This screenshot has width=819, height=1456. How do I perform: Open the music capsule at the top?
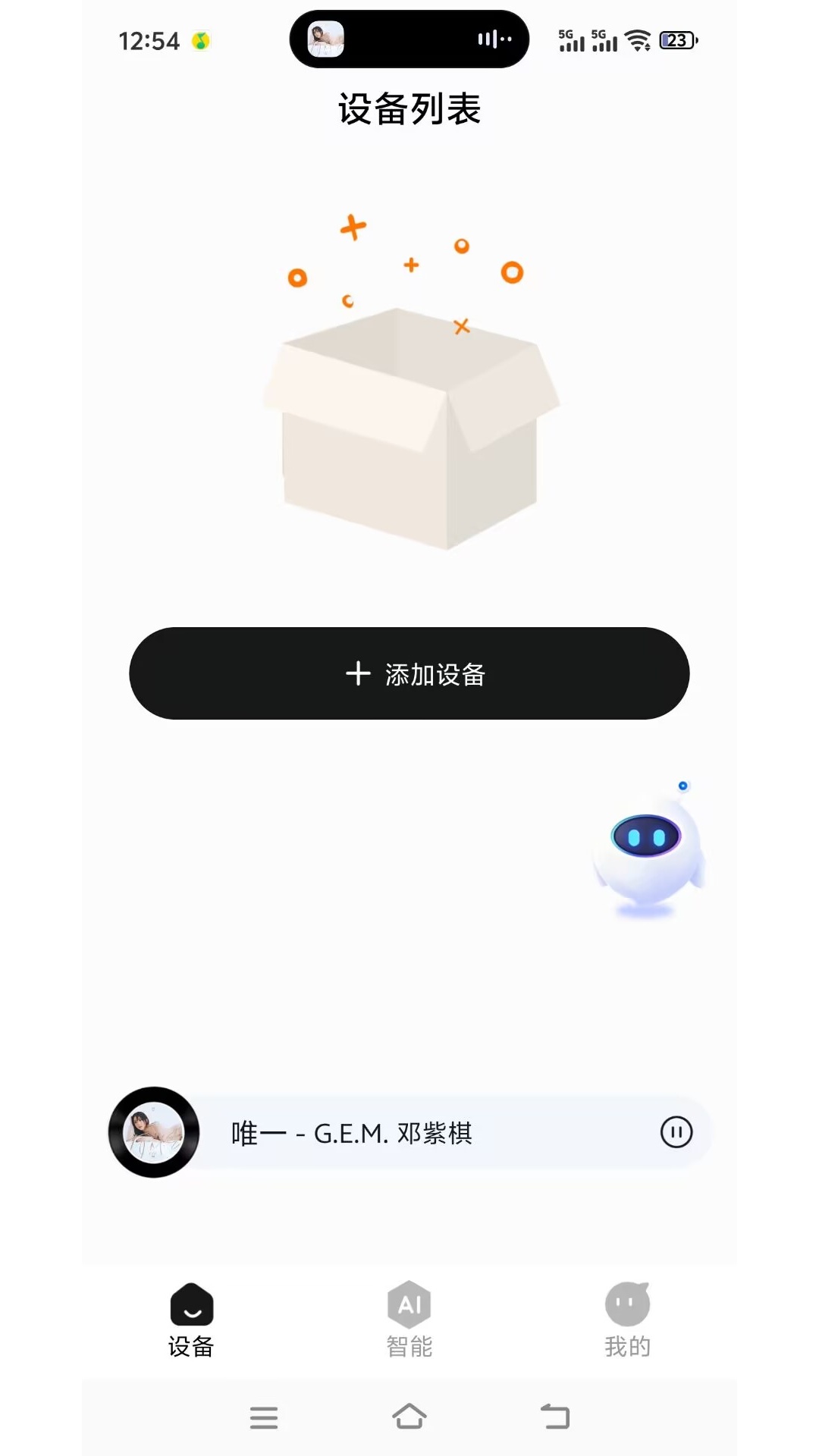click(x=409, y=39)
